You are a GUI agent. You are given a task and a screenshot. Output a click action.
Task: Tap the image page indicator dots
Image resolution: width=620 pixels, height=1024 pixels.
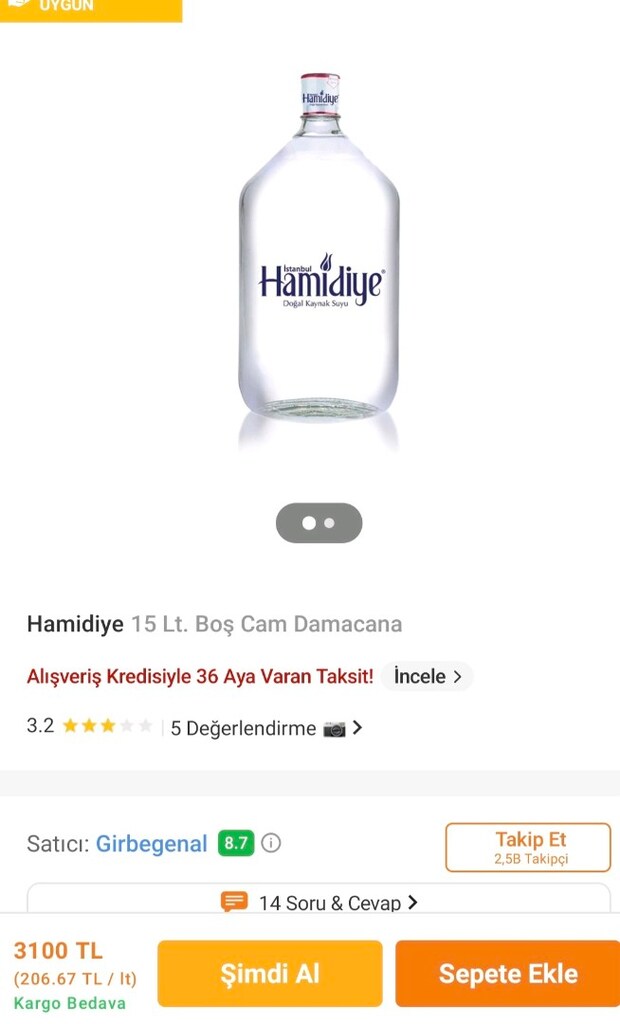tap(319, 523)
